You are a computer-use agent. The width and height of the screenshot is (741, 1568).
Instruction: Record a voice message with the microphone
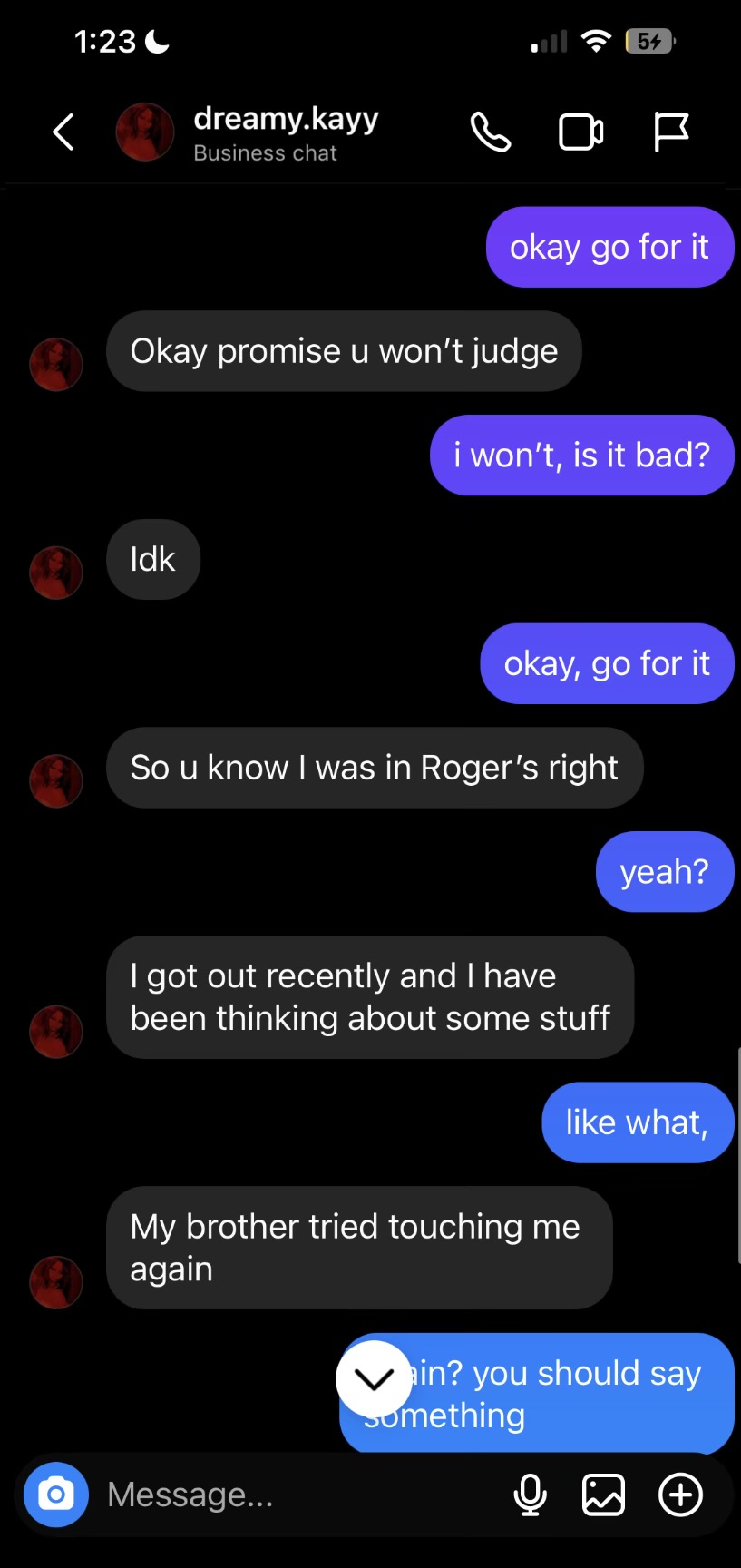click(530, 1494)
